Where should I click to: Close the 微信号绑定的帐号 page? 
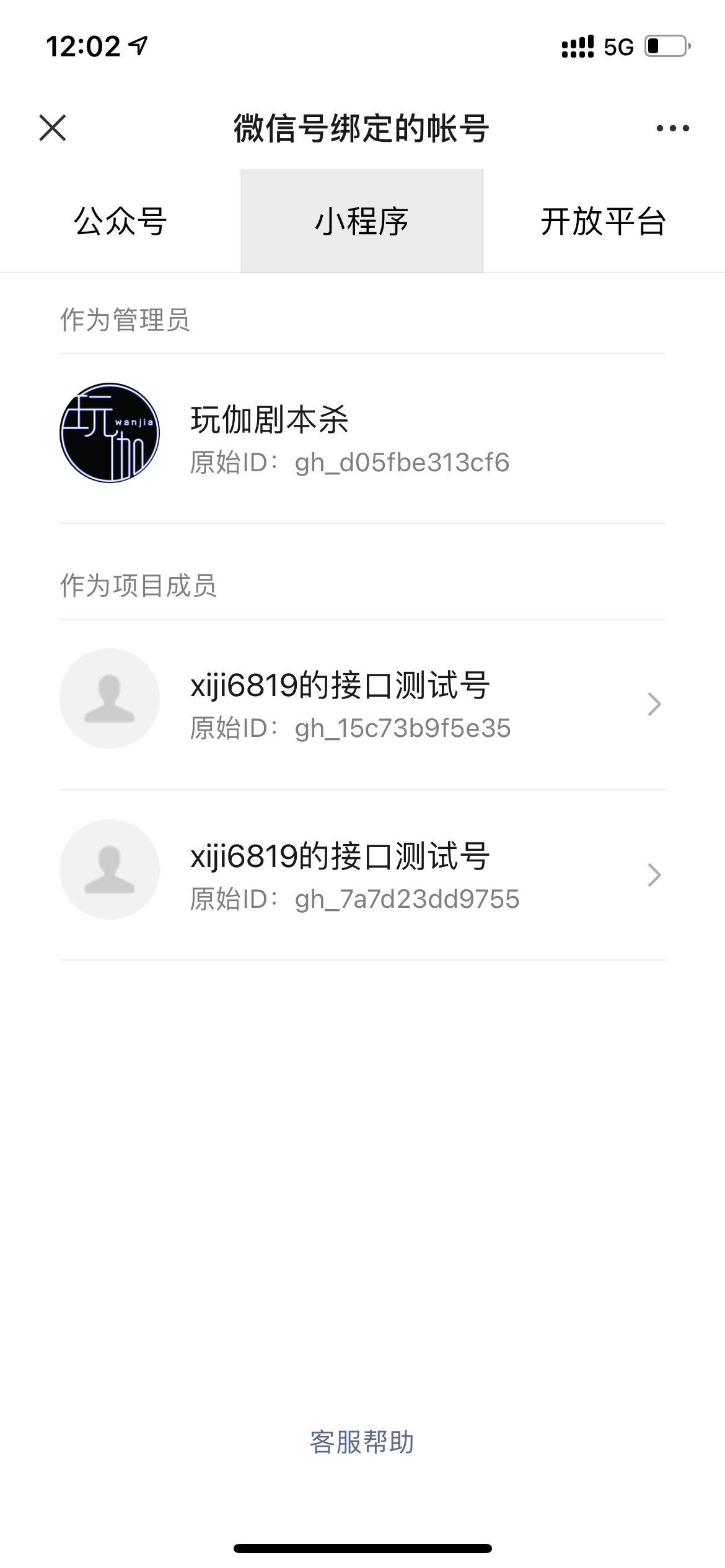(53, 128)
